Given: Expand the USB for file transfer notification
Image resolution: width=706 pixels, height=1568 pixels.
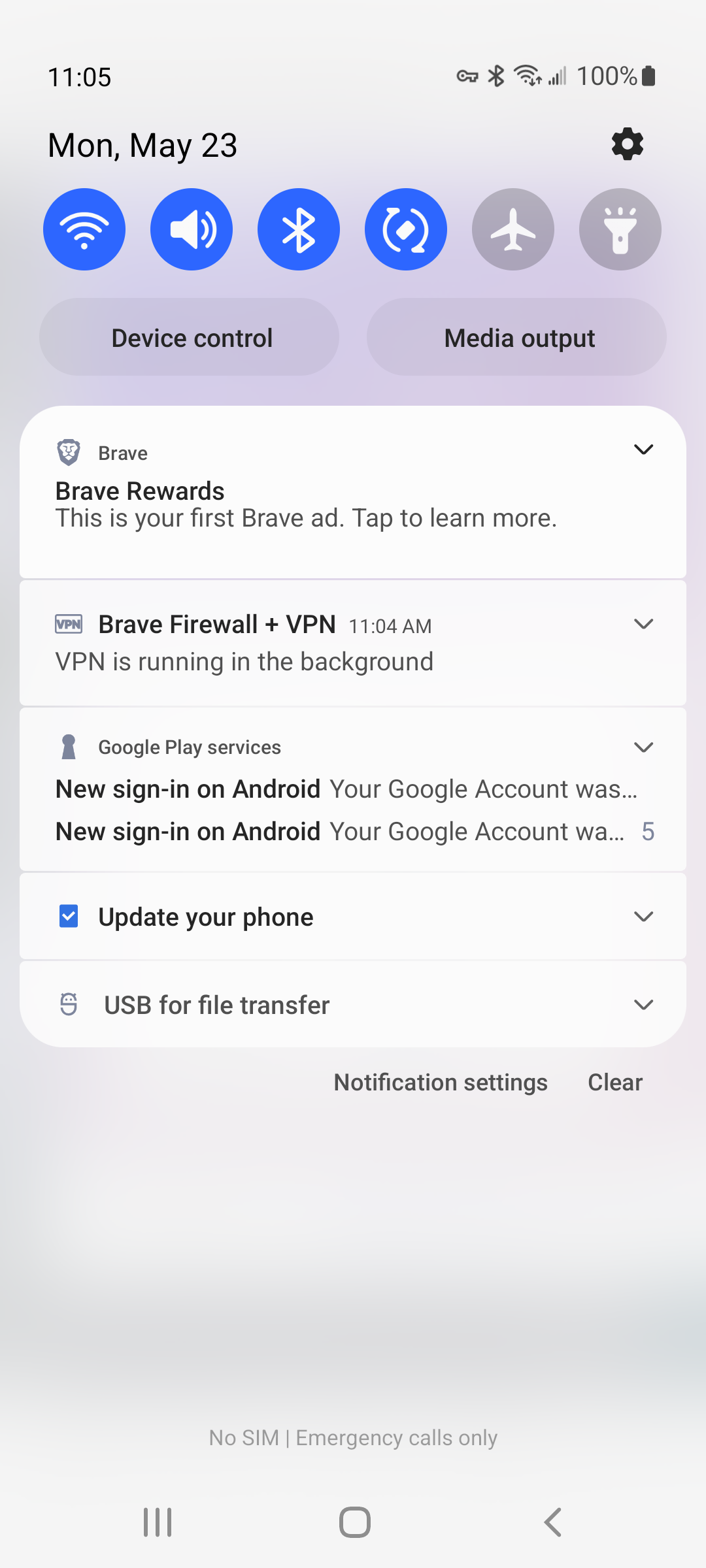Looking at the screenshot, I should 643,1004.
